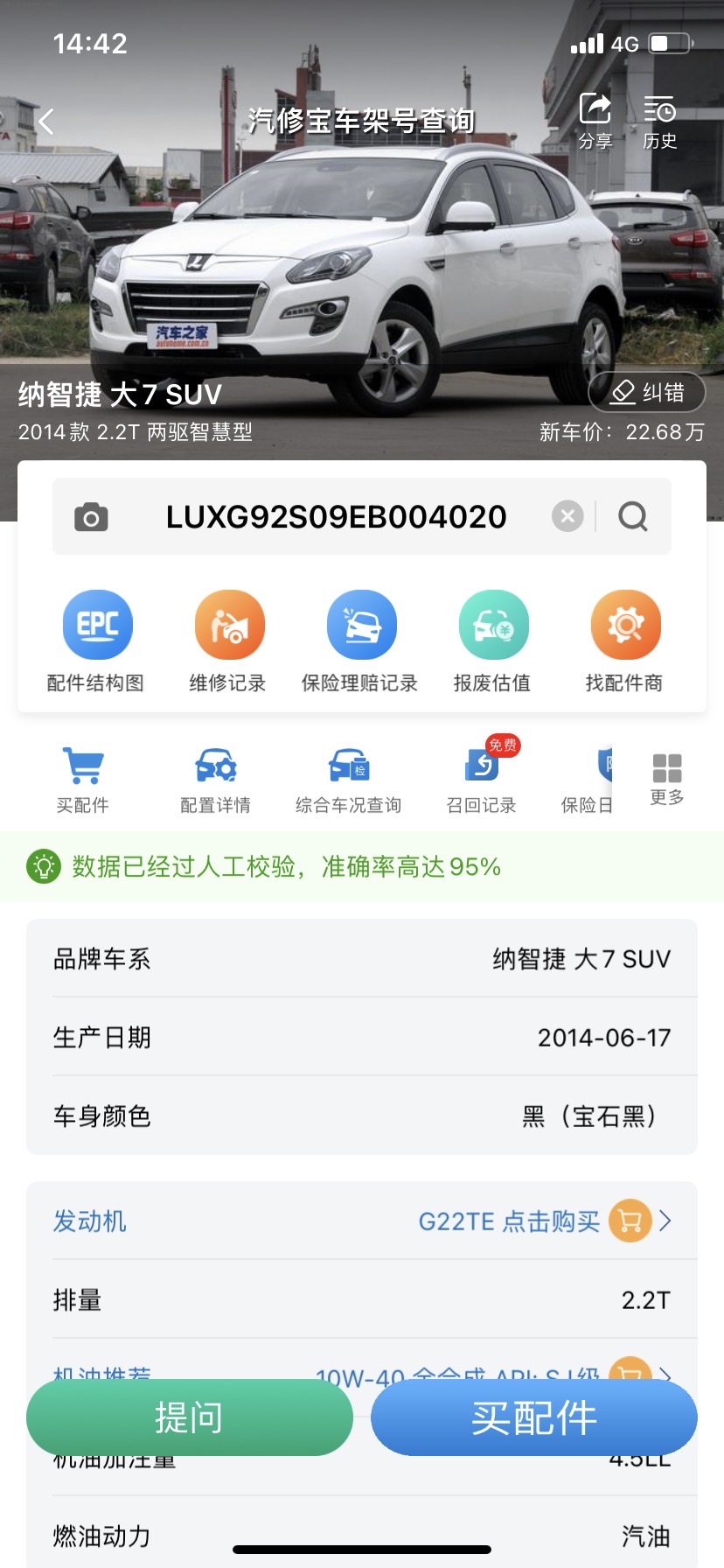This screenshot has height=1568, width=724.
Task: View the free 召回记录 recall records
Action: (x=481, y=780)
